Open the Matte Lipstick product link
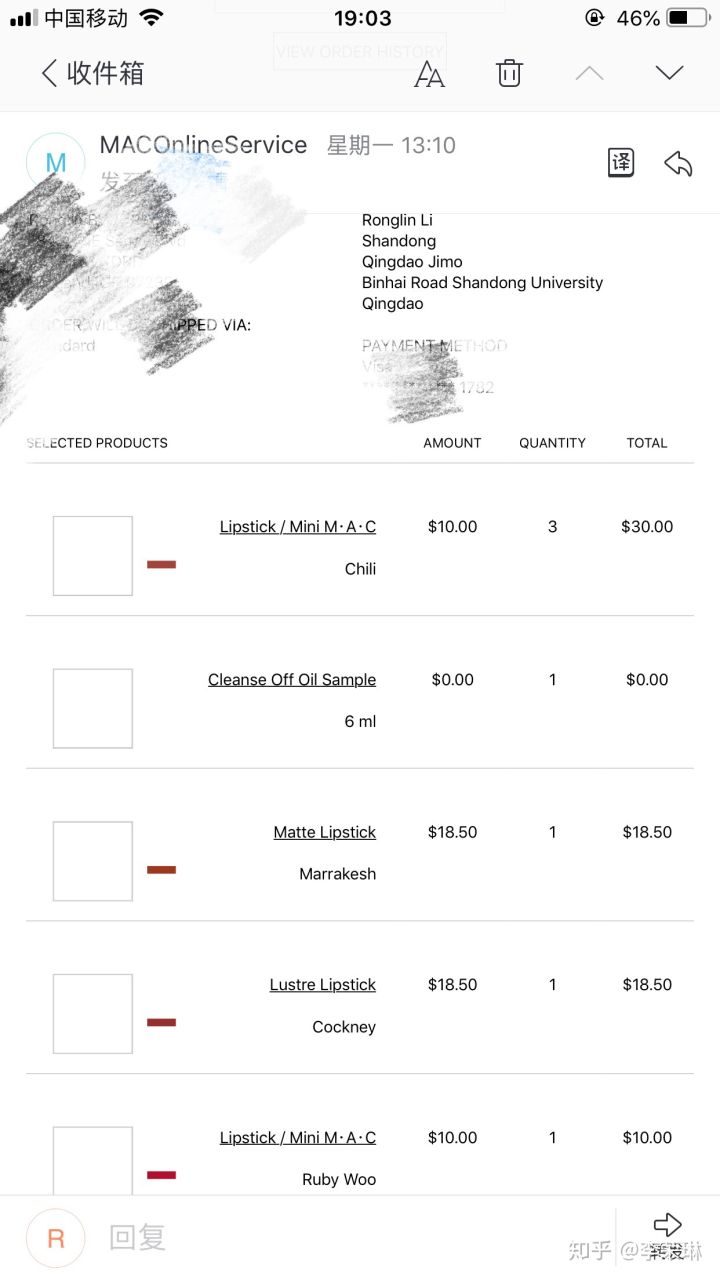The width and height of the screenshot is (720, 1280). 325,832
